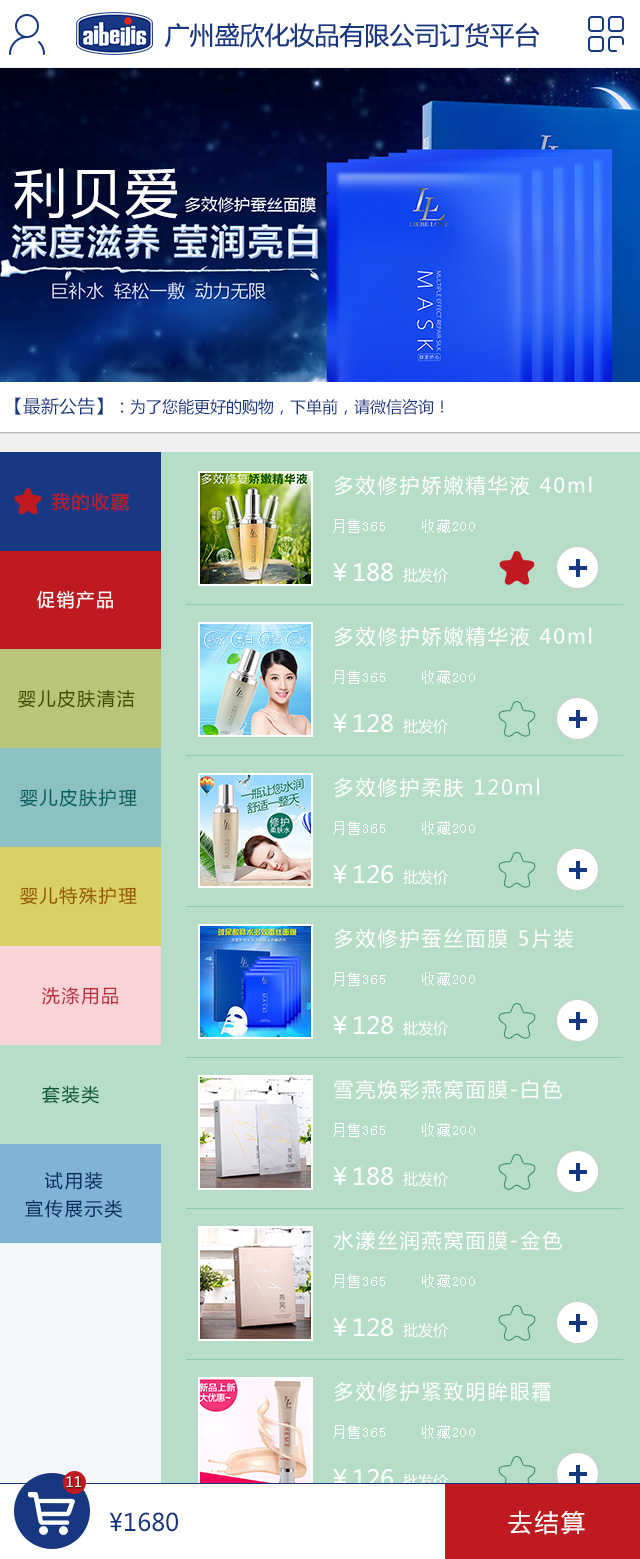
Task: Open the grid menu icon
Action: [605, 34]
